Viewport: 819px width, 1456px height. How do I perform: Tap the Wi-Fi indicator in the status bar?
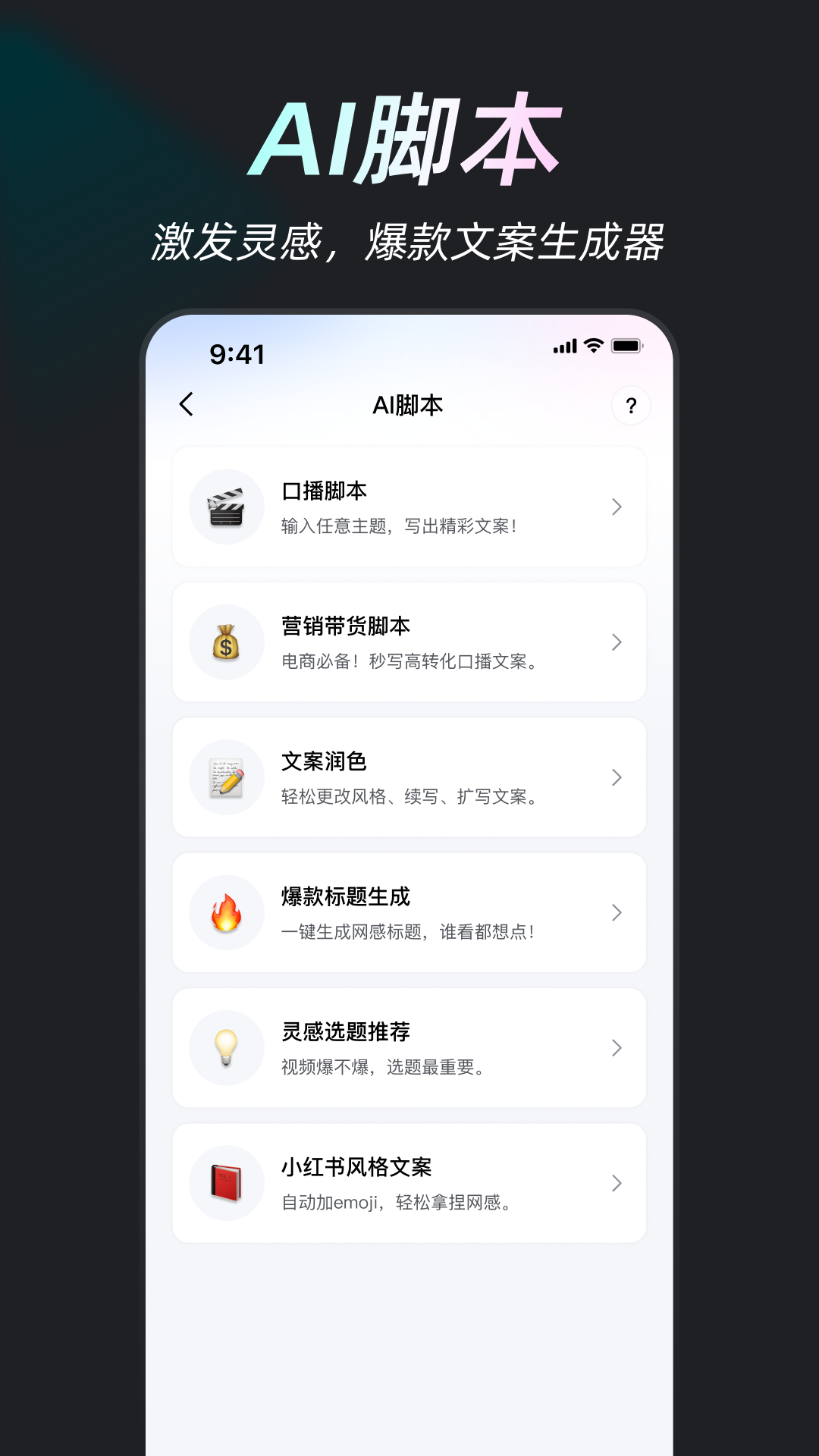point(593,347)
